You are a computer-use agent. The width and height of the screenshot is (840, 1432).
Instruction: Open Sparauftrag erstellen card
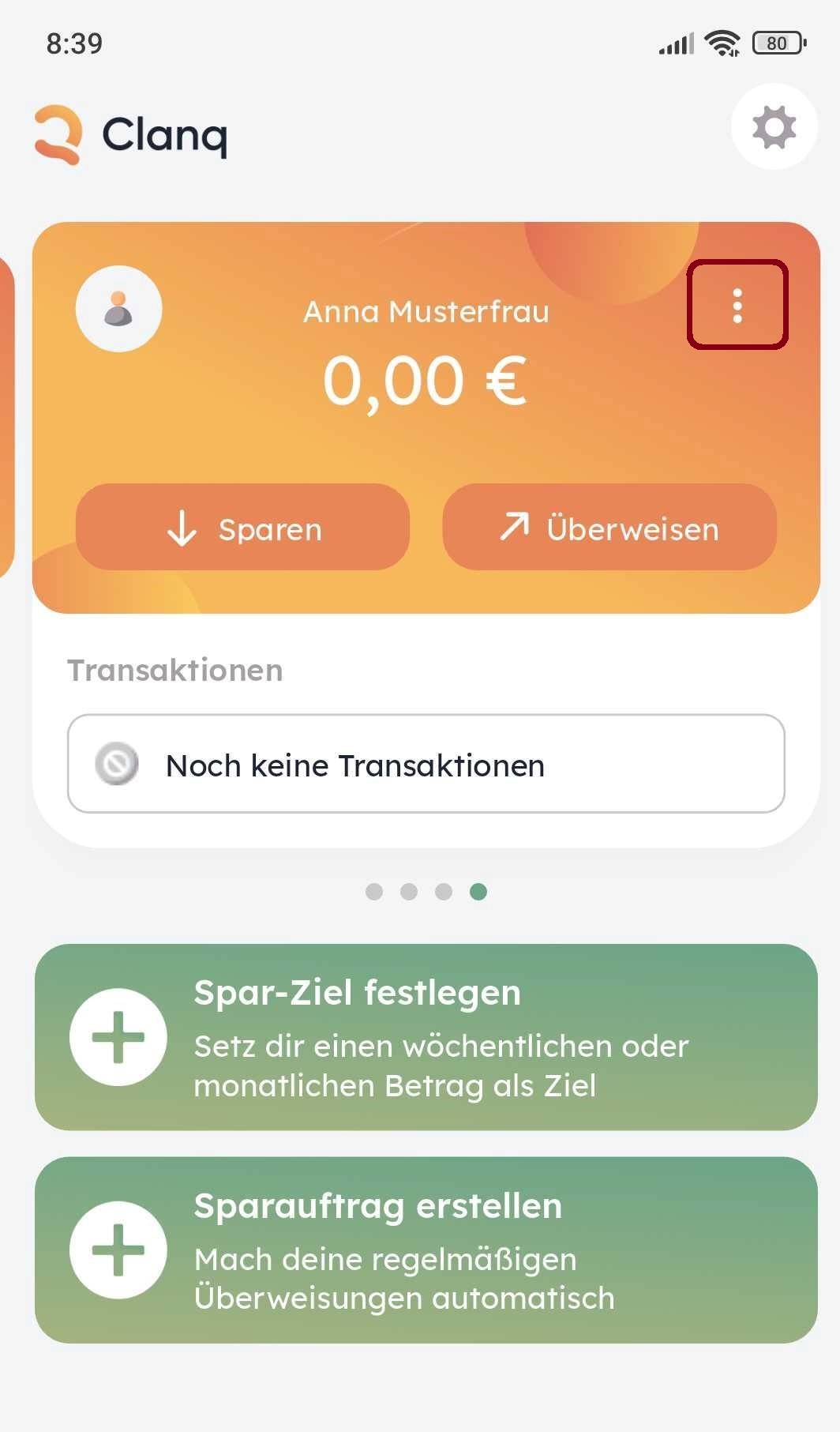click(x=426, y=1250)
